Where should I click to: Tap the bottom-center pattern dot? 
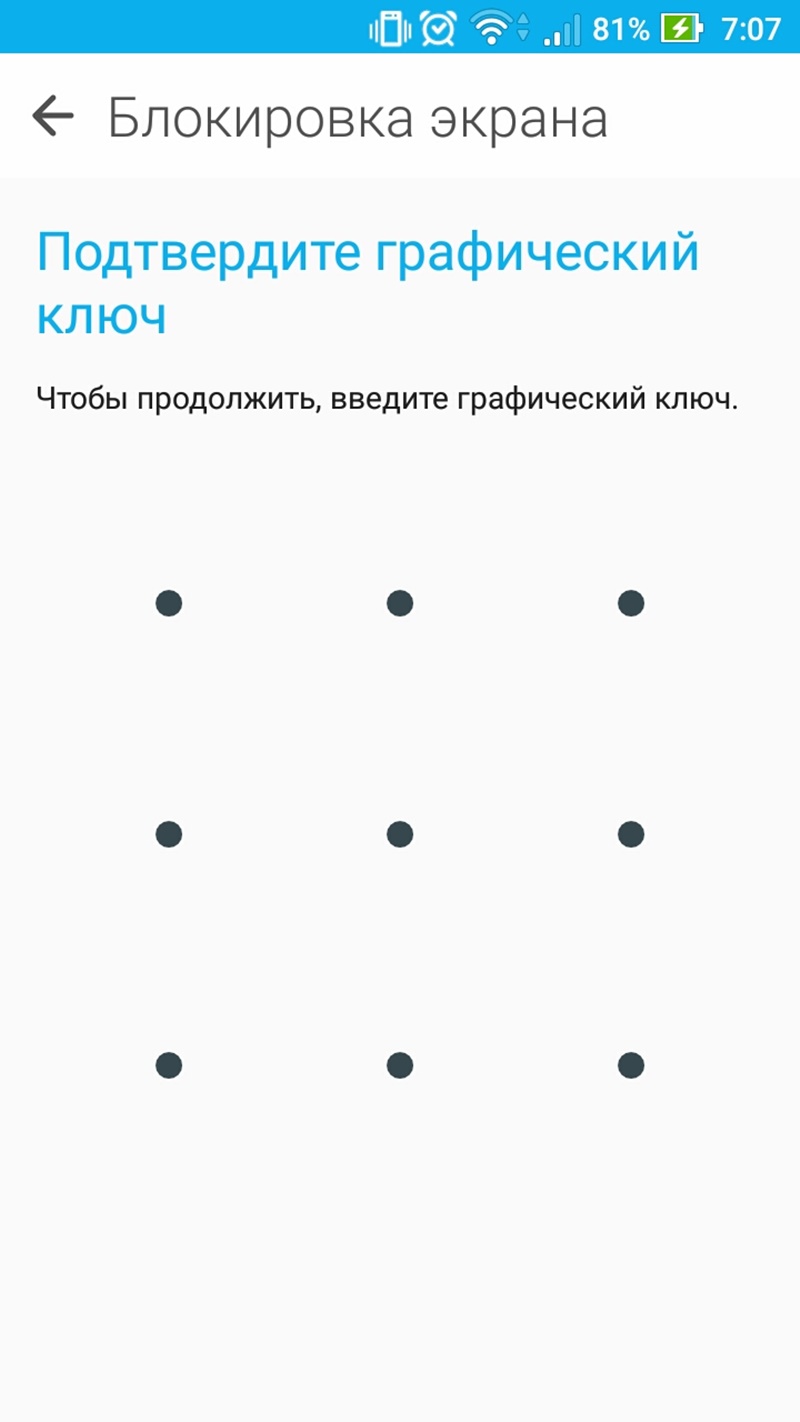point(400,1065)
